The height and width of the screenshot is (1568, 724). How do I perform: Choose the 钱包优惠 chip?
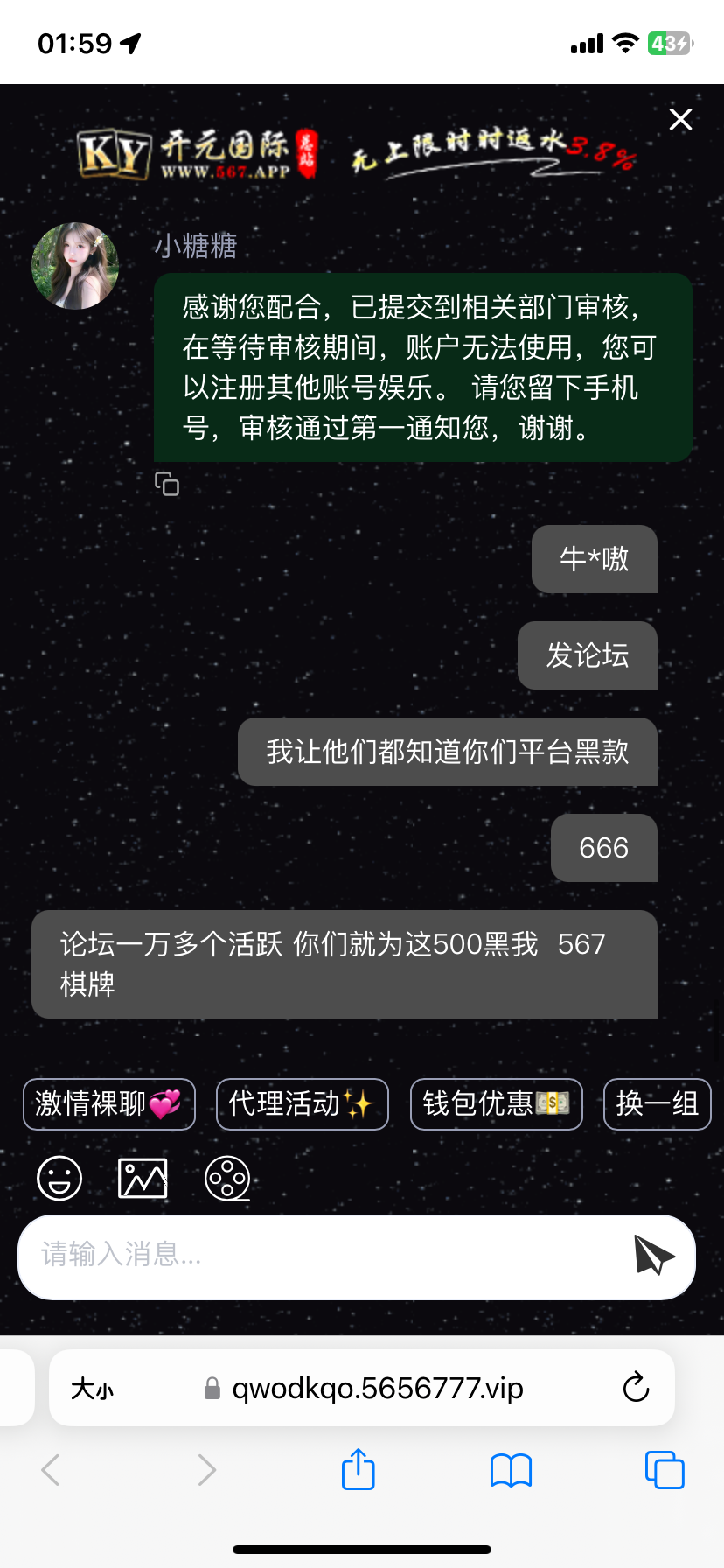[x=496, y=1104]
